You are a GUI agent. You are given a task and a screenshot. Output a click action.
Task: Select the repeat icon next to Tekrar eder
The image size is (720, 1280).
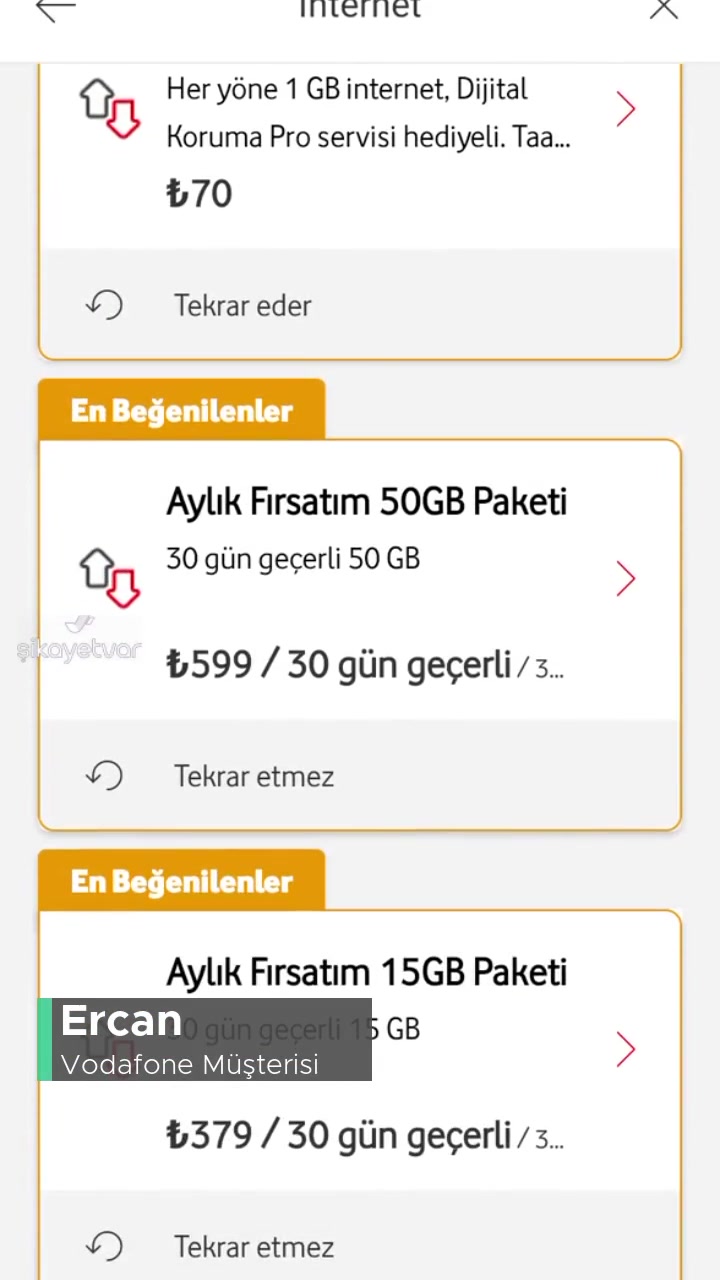coord(104,305)
